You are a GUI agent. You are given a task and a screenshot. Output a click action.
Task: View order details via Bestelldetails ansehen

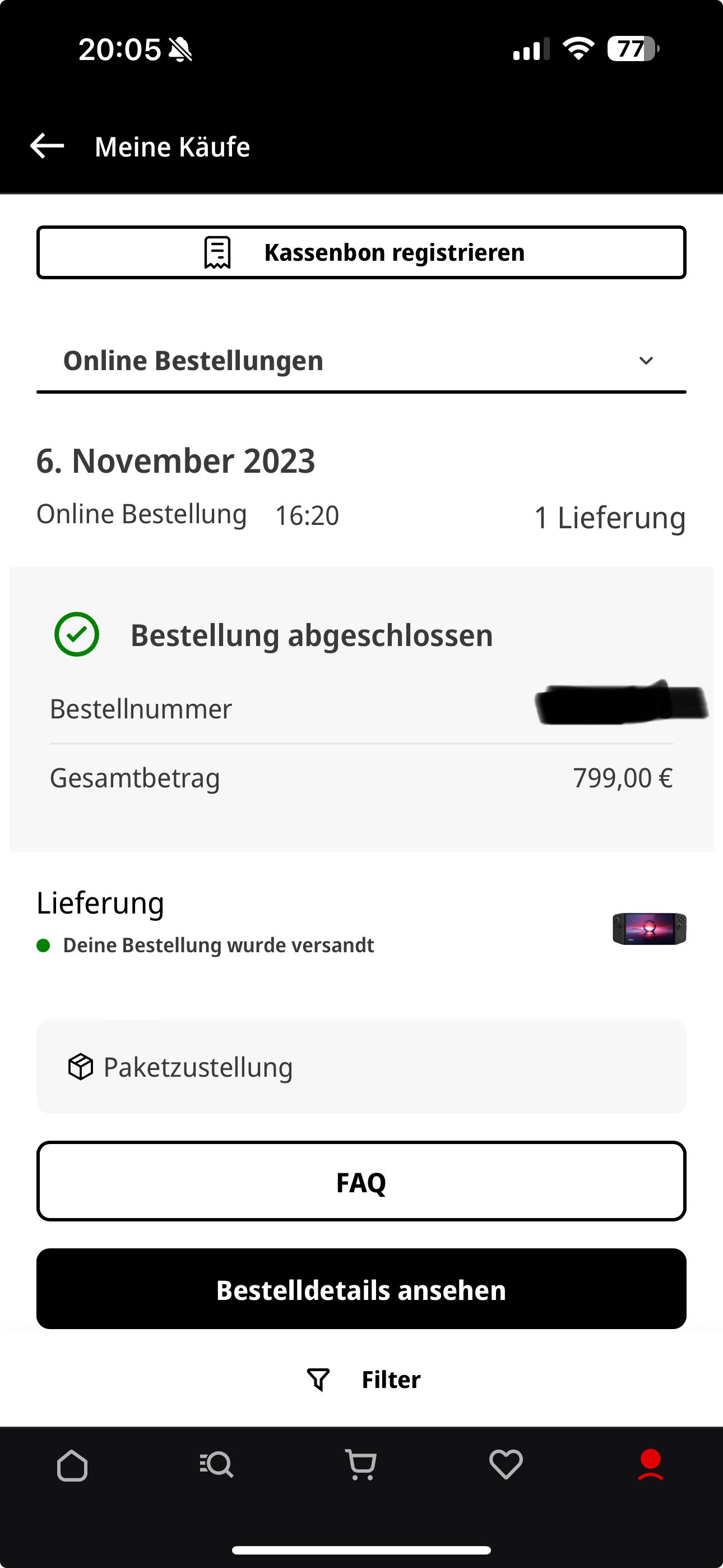pyautogui.click(x=361, y=1290)
